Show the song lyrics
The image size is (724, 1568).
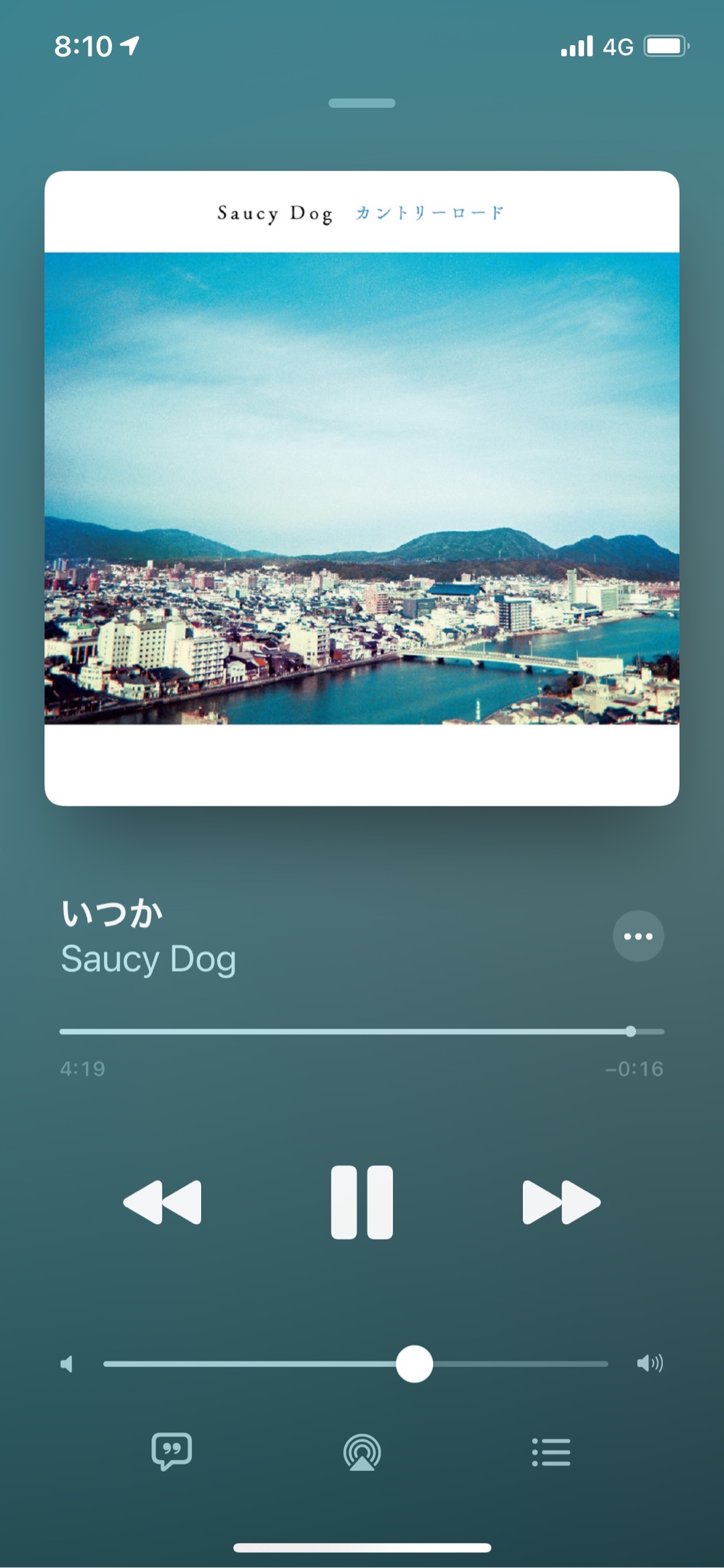172,1452
